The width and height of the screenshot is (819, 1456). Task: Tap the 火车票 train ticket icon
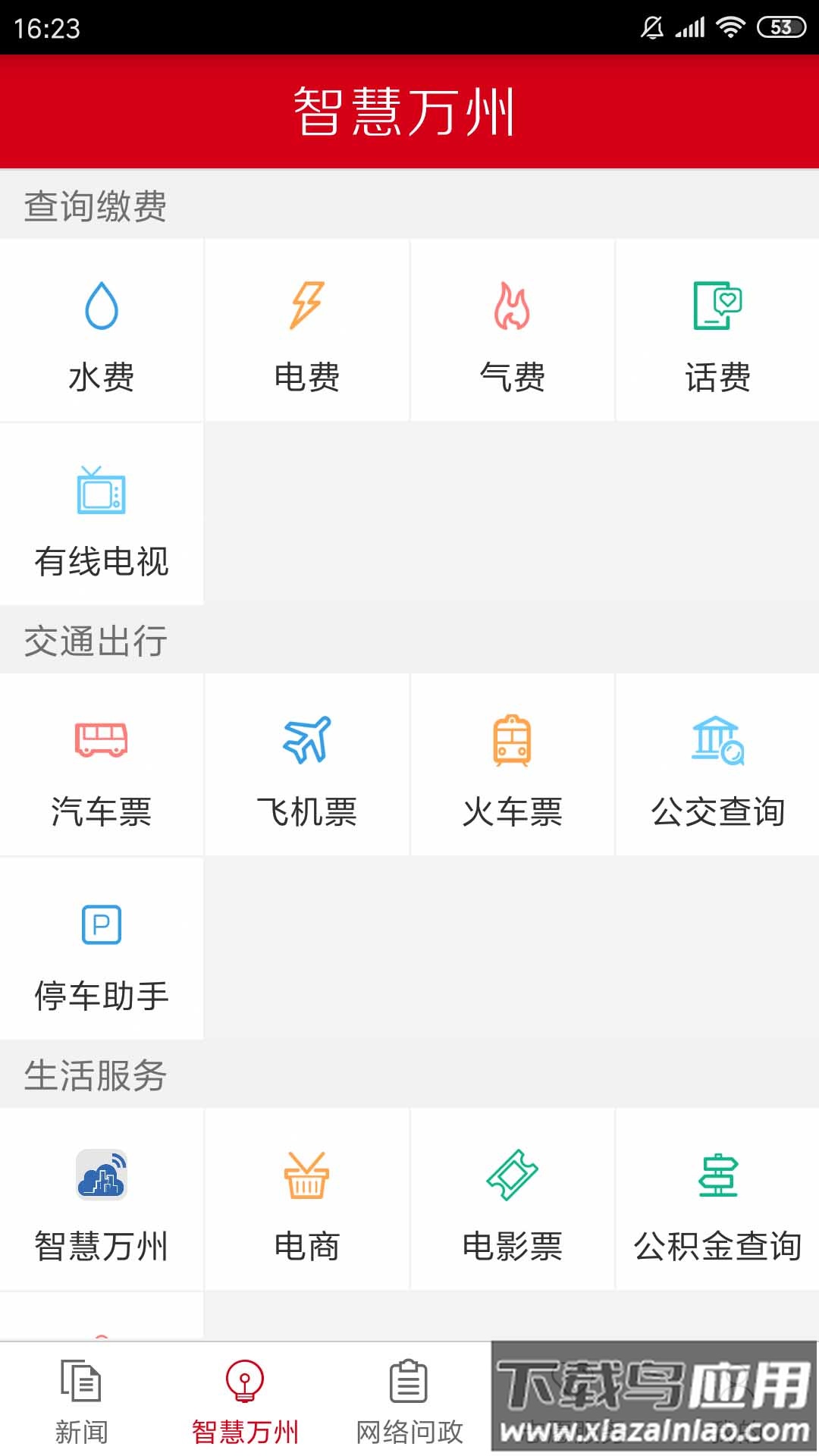tap(512, 766)
